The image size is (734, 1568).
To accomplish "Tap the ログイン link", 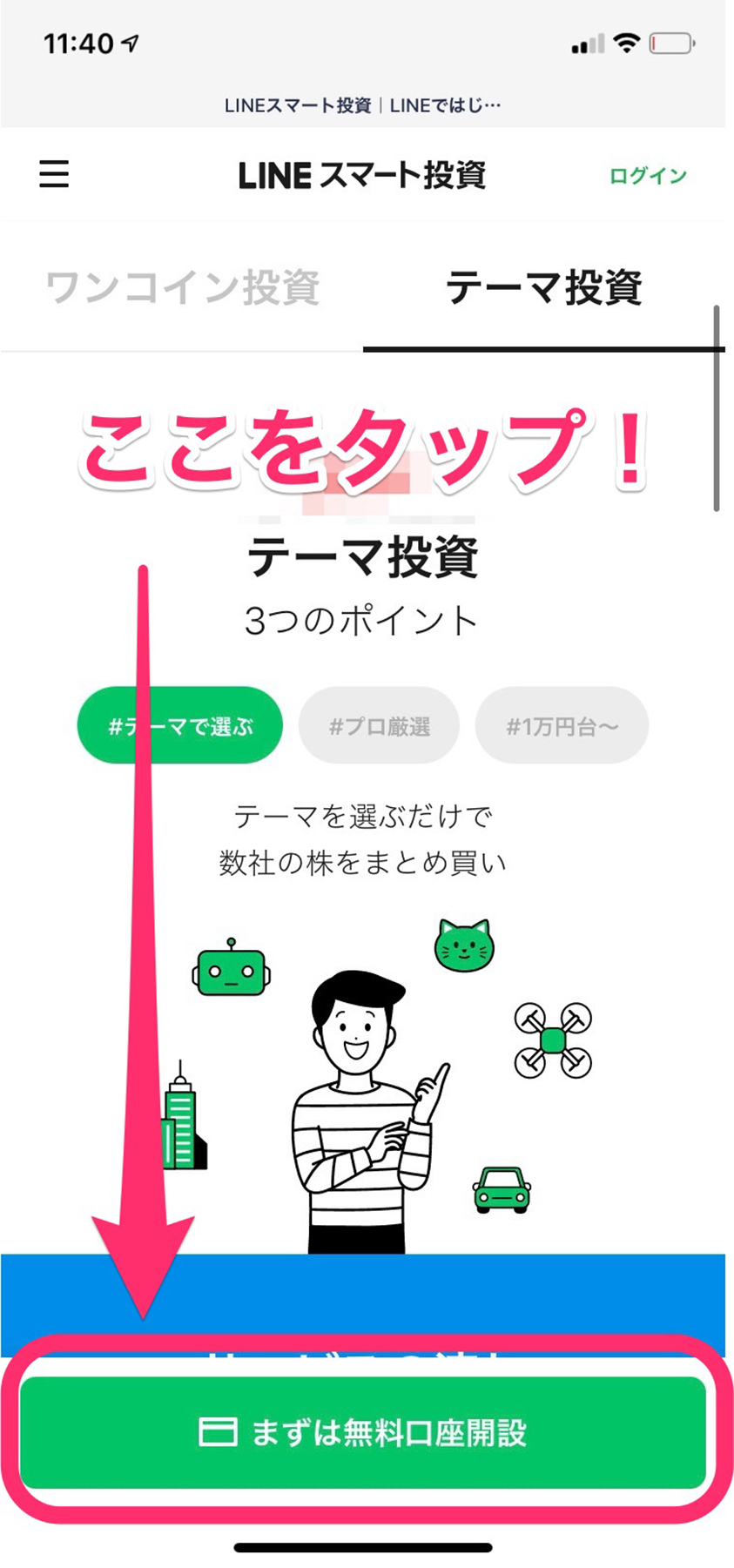I will coord(647,176).
